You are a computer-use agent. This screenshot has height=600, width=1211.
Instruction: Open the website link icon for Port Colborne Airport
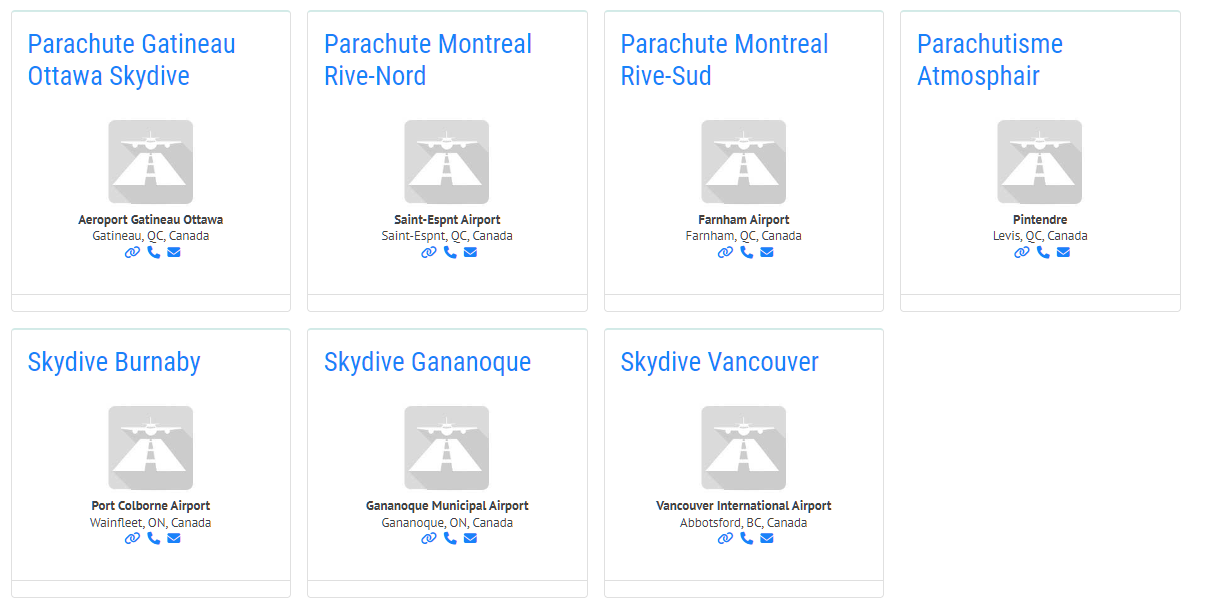click(132, 539)
